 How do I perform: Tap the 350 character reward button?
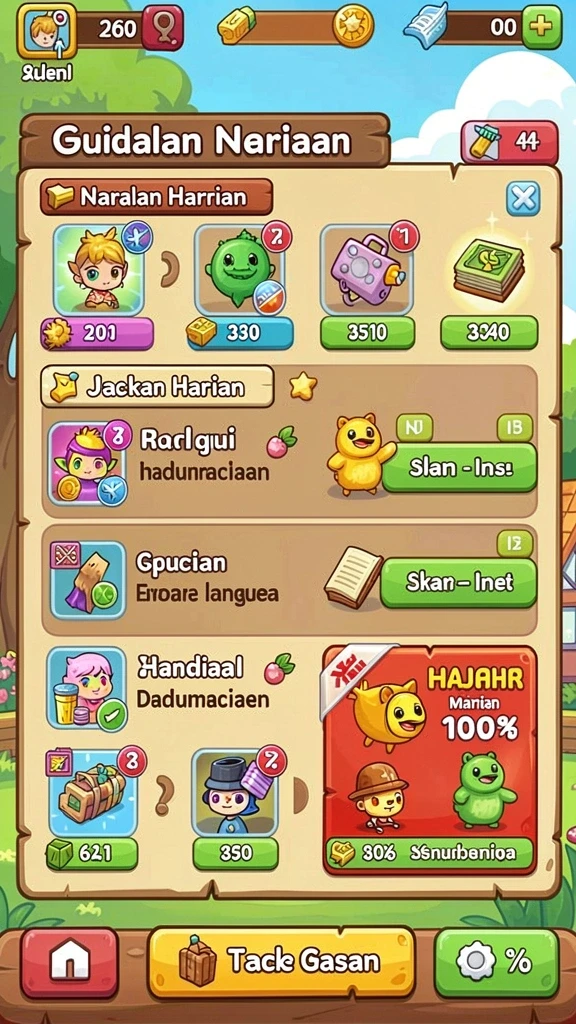(x=236, y=854)
